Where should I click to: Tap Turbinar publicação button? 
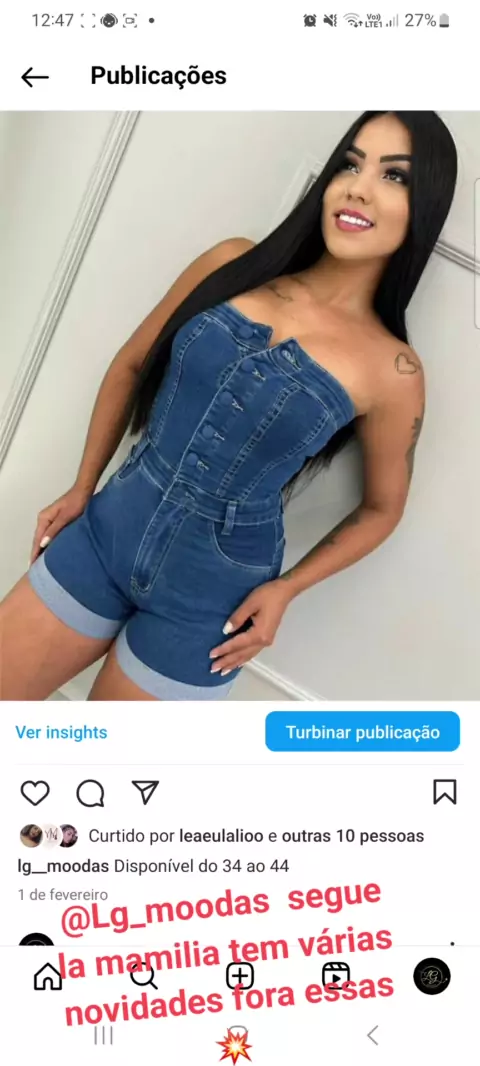click(x=362, y=732)
